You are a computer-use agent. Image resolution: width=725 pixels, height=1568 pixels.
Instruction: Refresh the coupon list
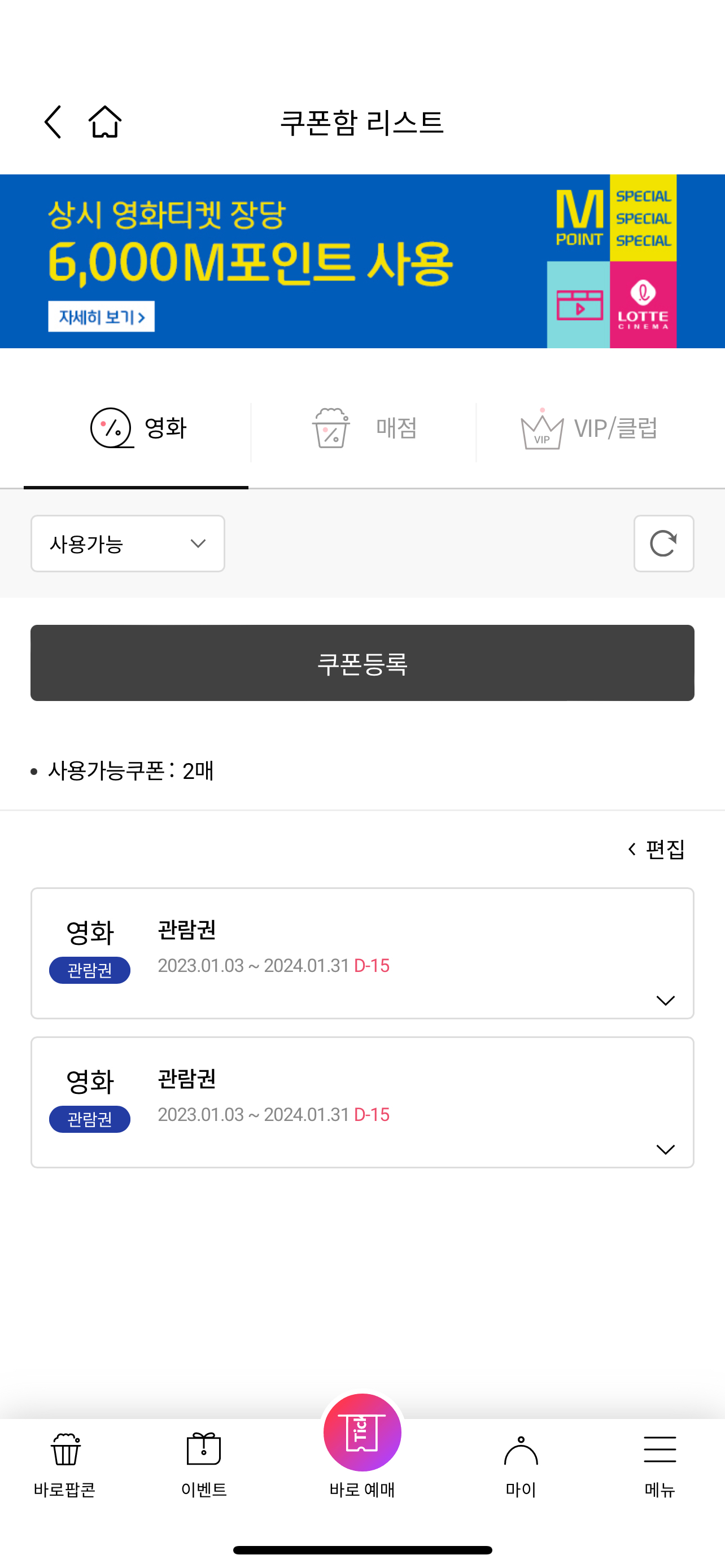click(x=663, y=544)
